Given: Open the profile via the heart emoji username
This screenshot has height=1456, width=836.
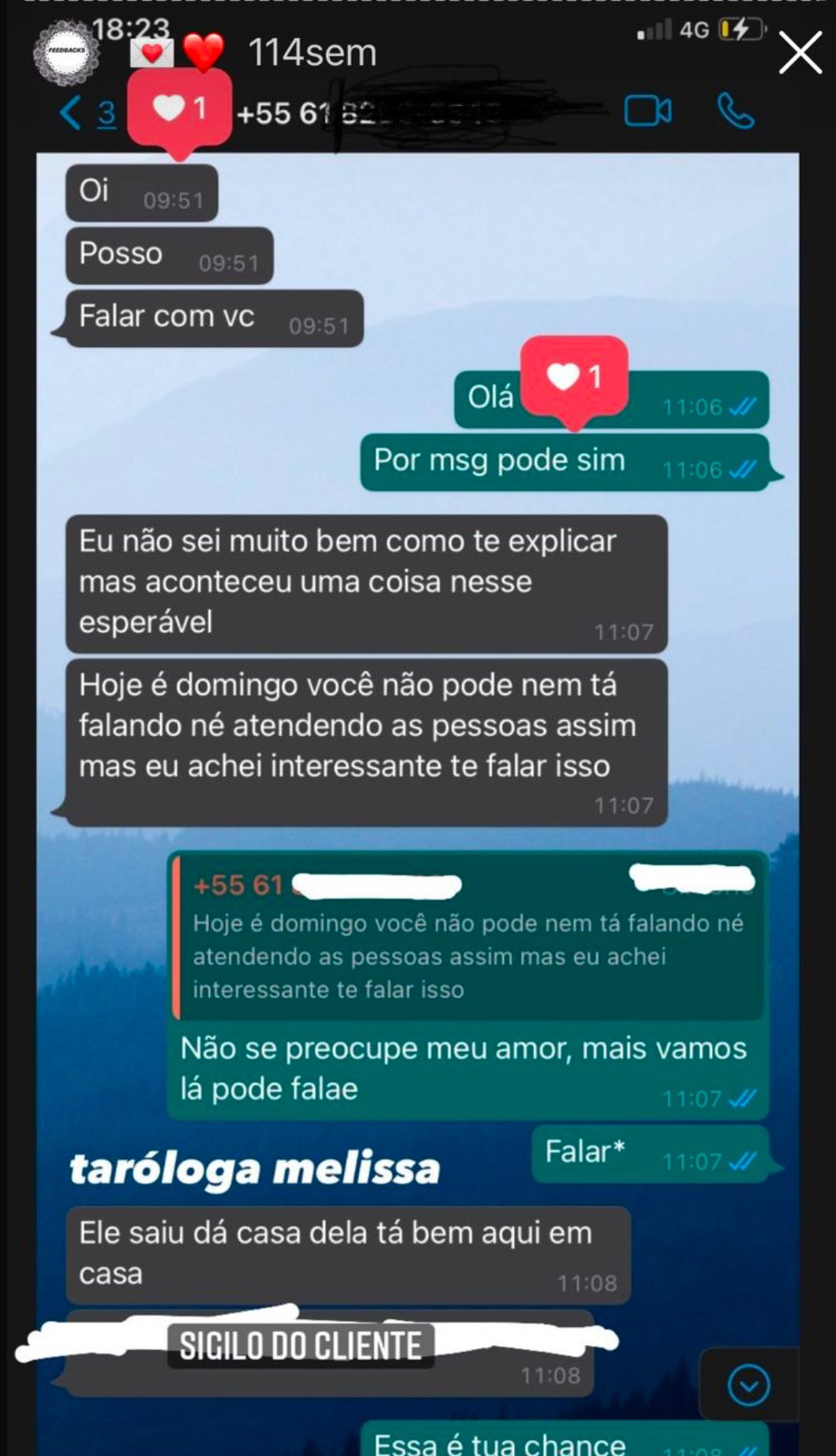Looking at the screenshot, I should [x=177, y=53].
